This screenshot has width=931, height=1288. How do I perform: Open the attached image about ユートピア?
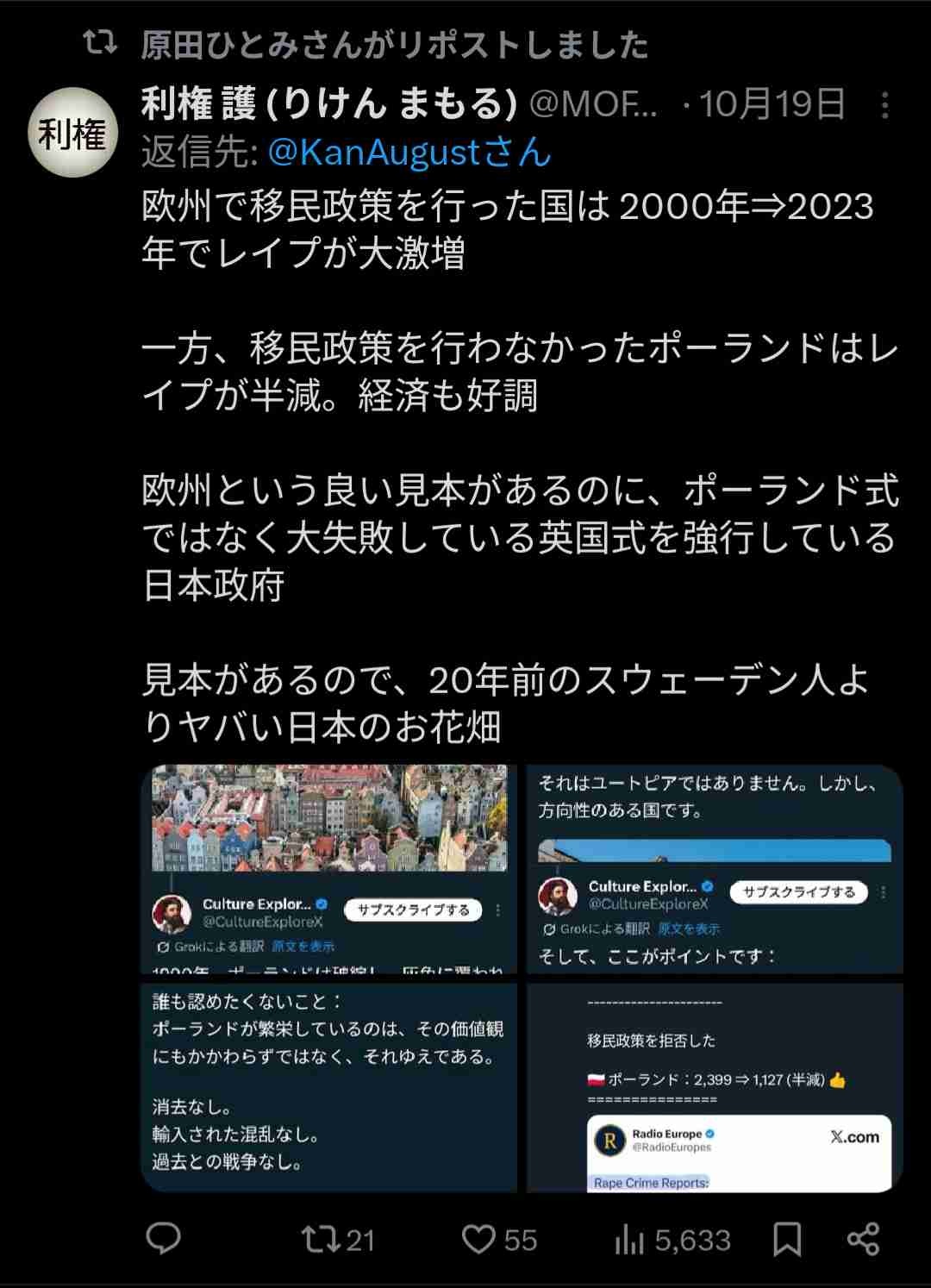click(x=715, y=869)
